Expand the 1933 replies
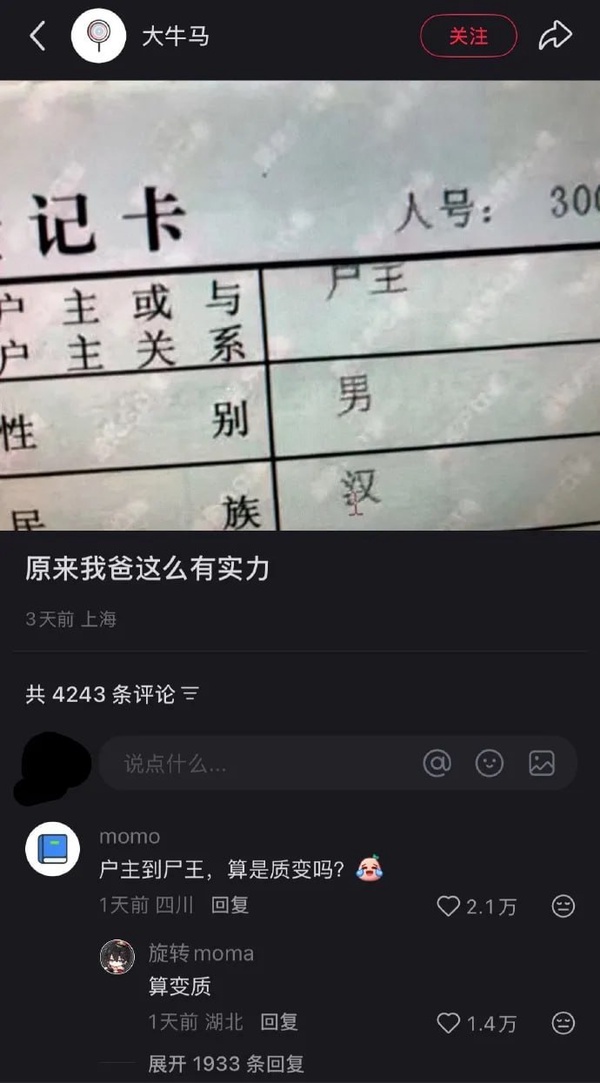Screen dimensions: 600x1083 [225, 1064]
